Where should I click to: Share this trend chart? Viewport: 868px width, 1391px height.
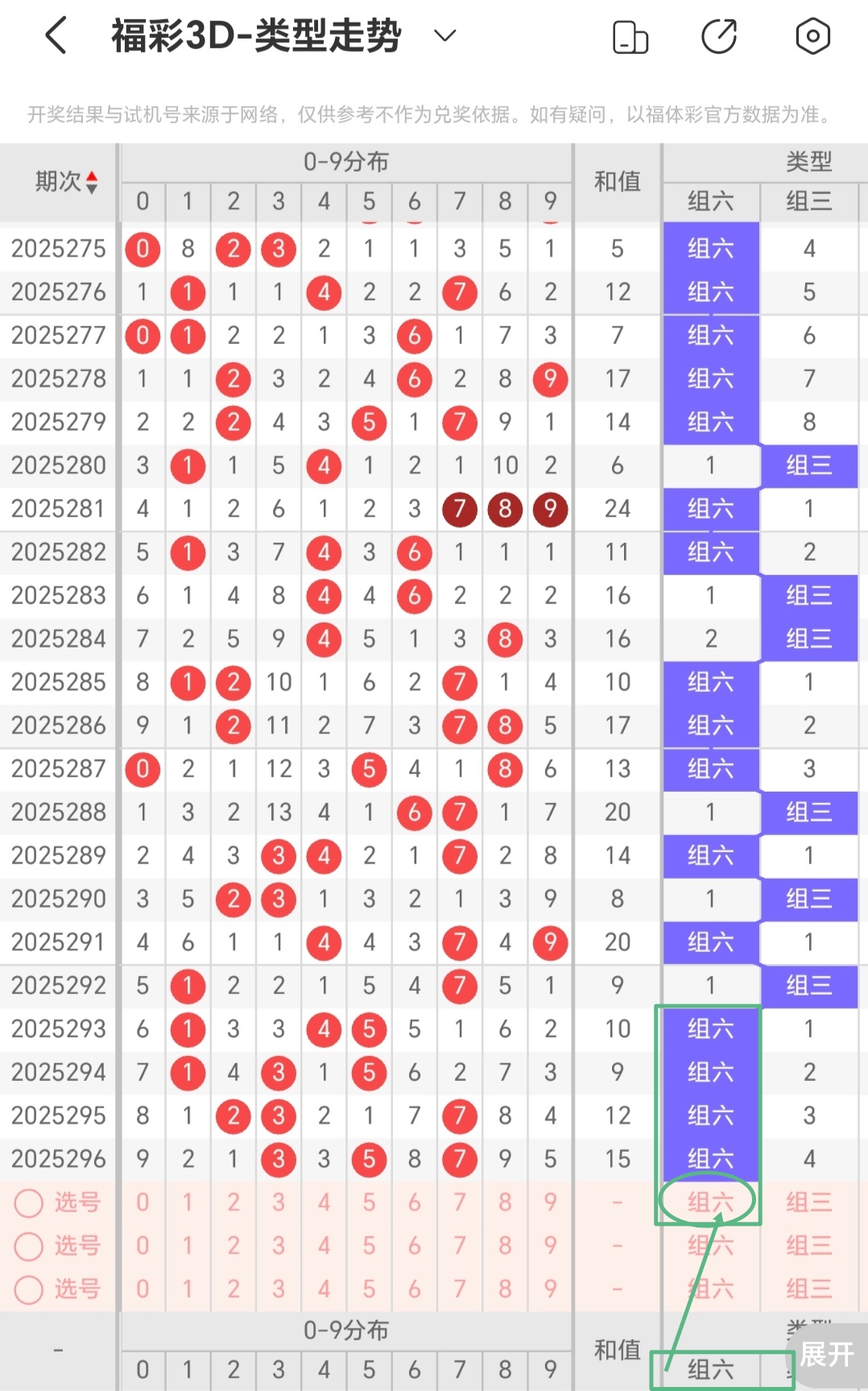(719, 37)
